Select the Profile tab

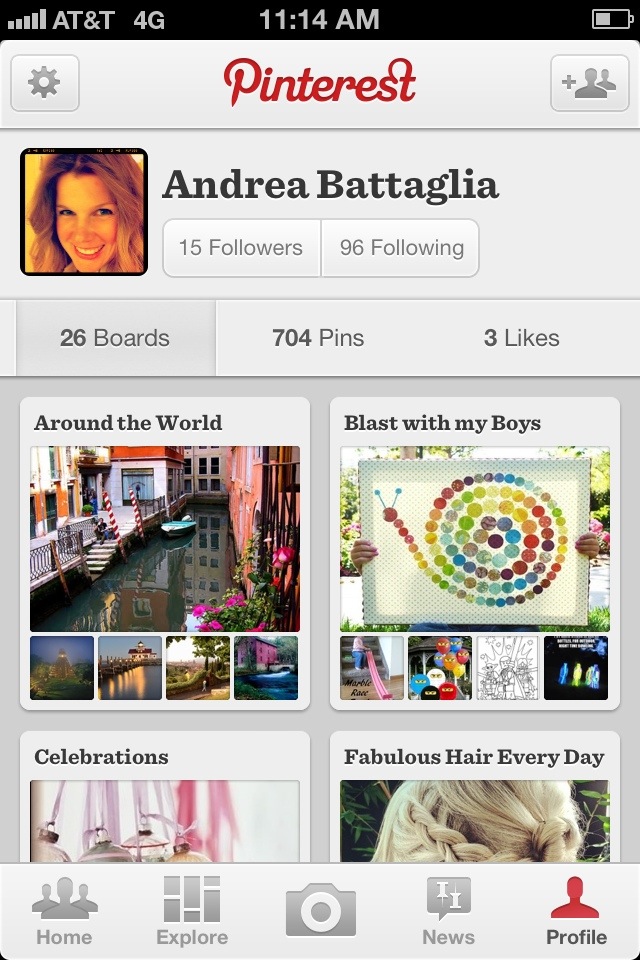[x=576, y=912]
